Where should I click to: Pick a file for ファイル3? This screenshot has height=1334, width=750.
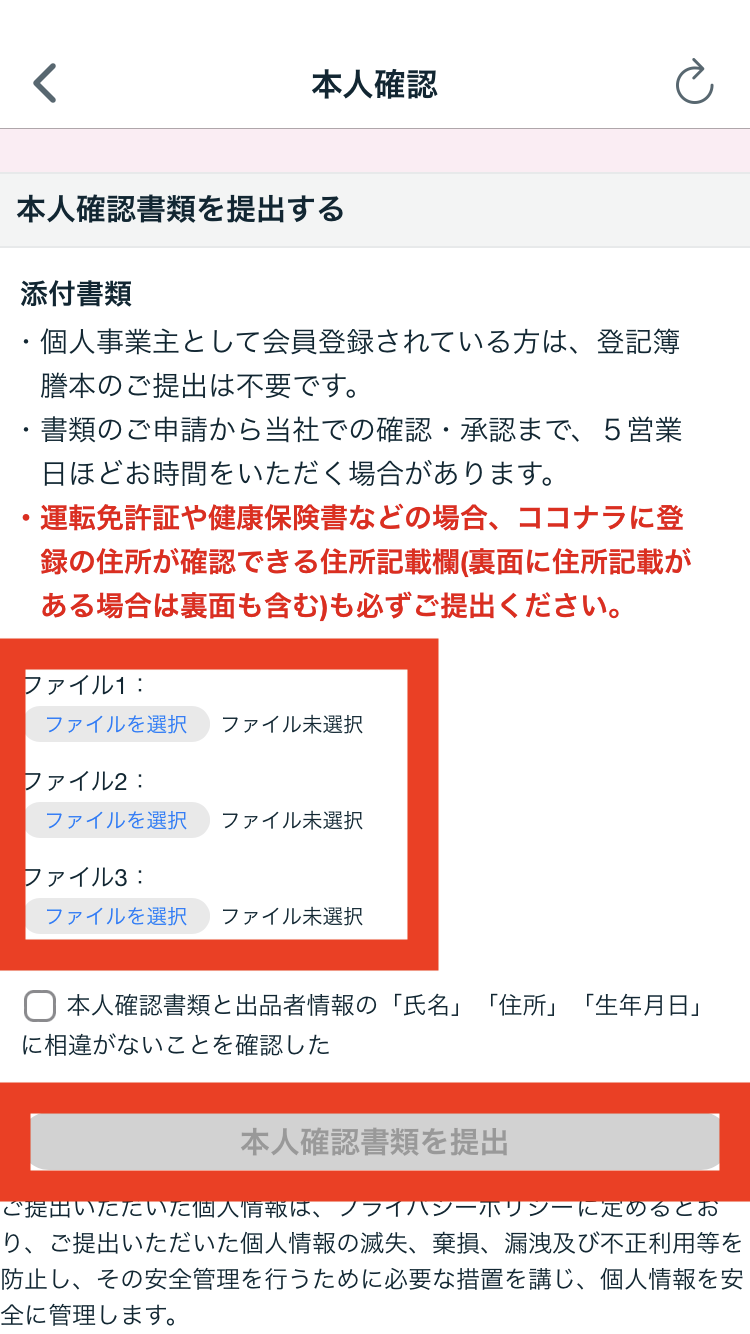(116, 916)
